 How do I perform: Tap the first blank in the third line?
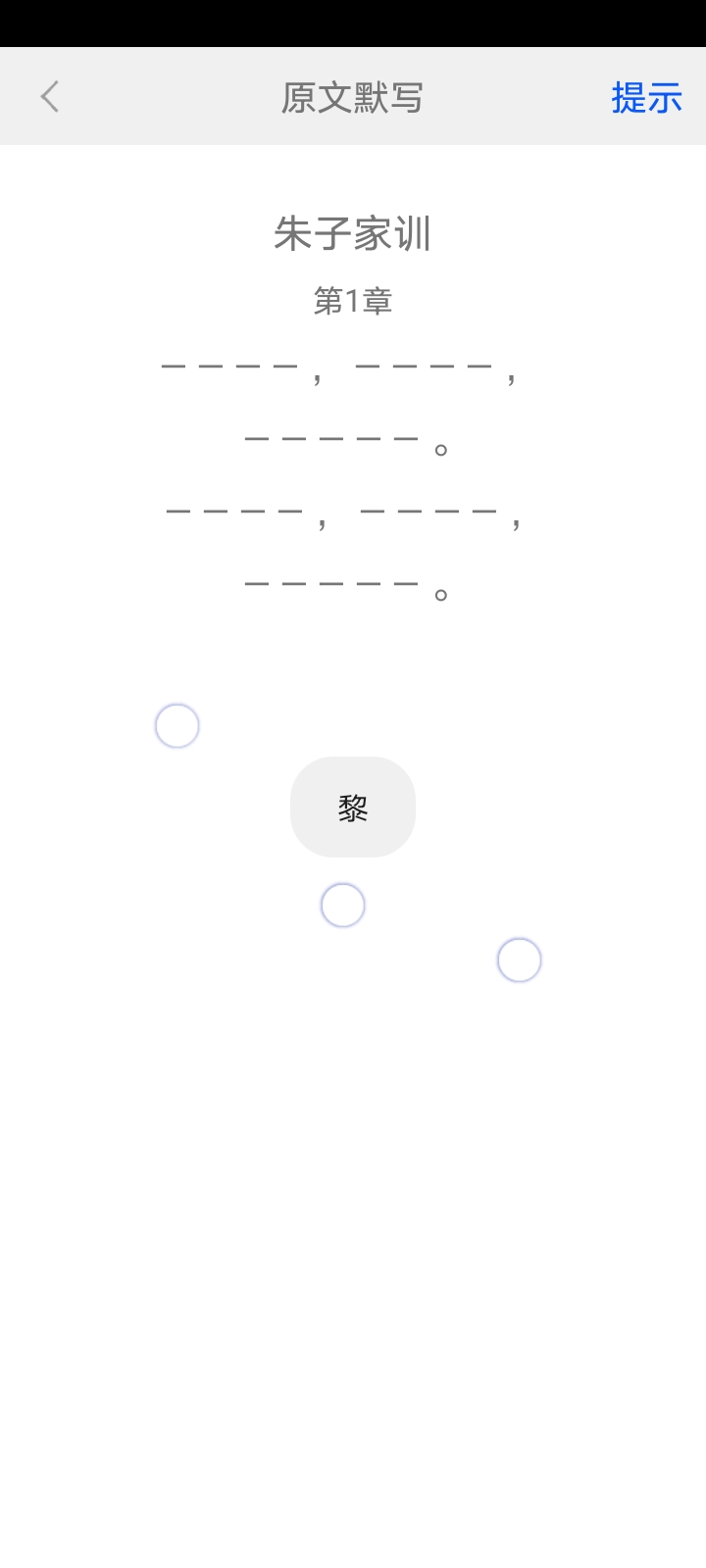pyautogui.click(x=235, y=513)
